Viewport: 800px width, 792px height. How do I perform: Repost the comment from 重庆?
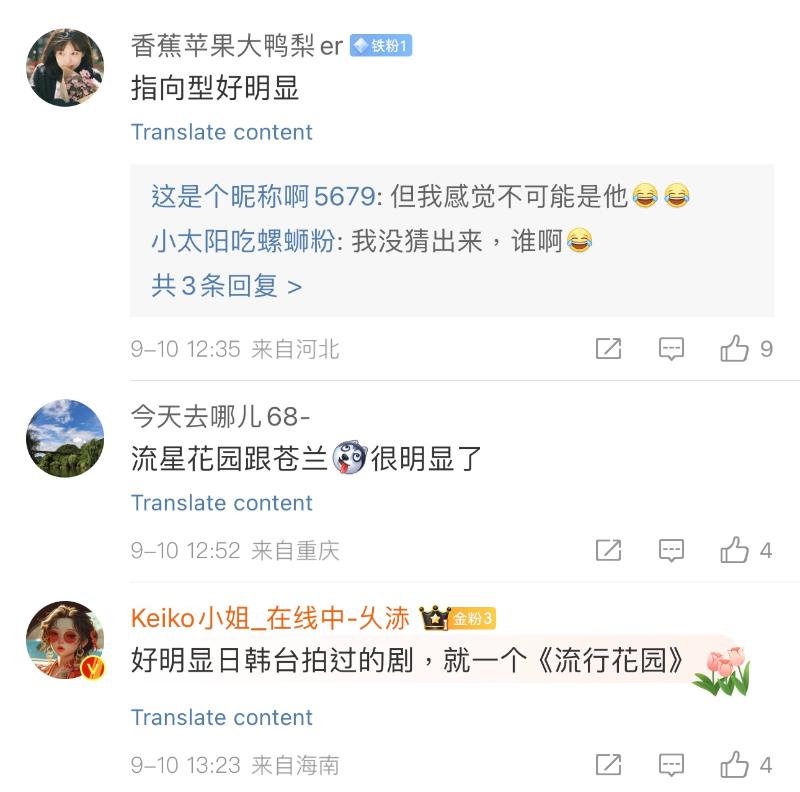[x=608, y=550]
